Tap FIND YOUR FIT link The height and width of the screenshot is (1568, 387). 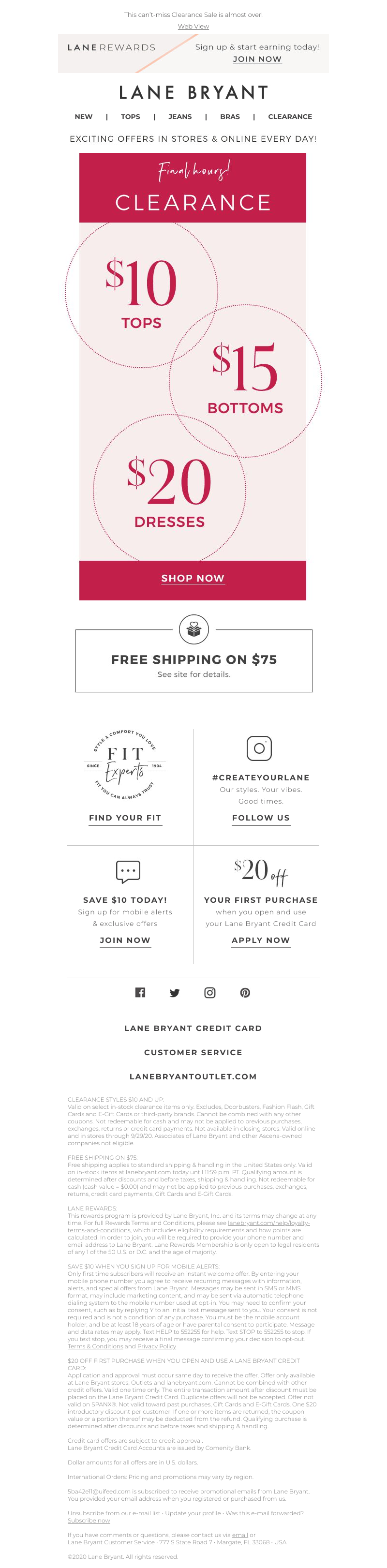tap(125, 818)
